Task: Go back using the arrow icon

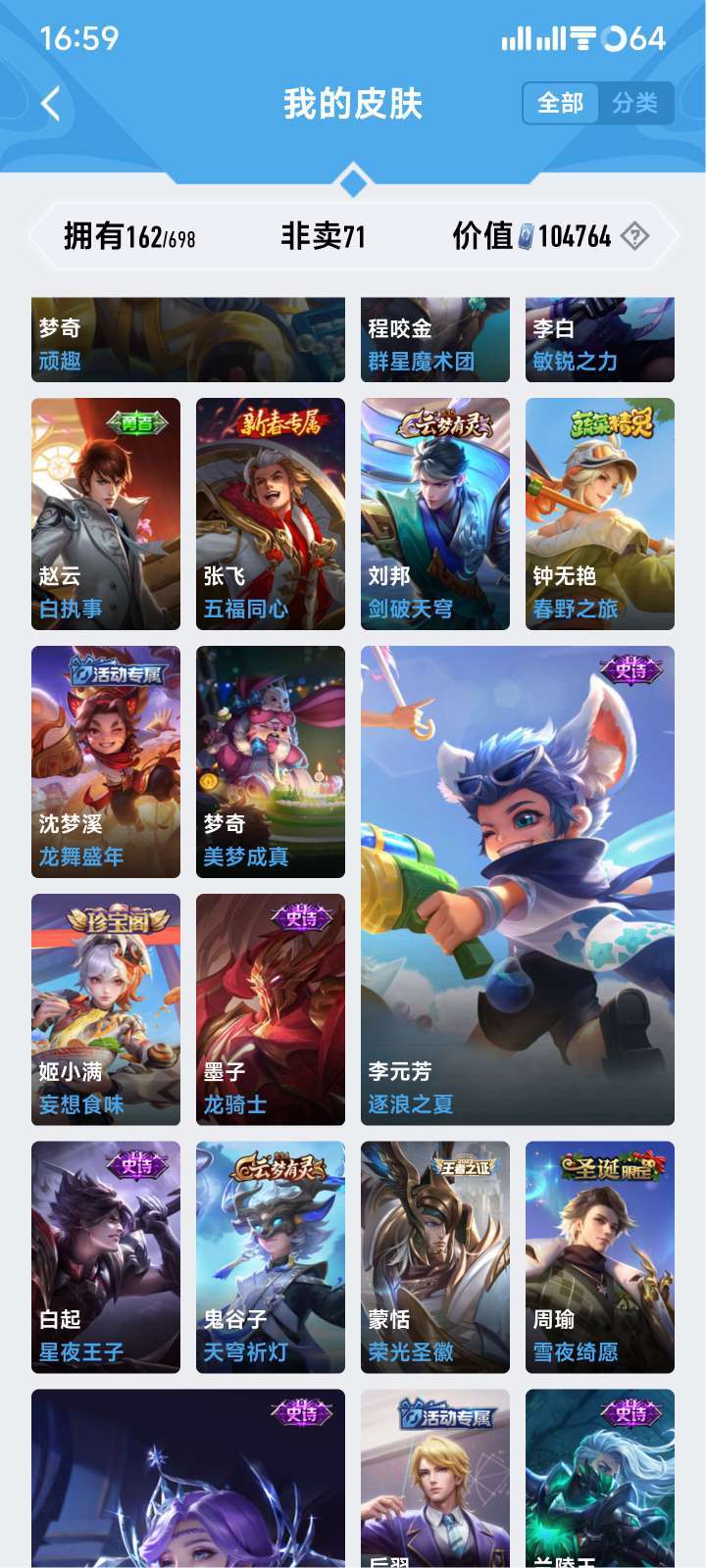Action: (51, 103)
